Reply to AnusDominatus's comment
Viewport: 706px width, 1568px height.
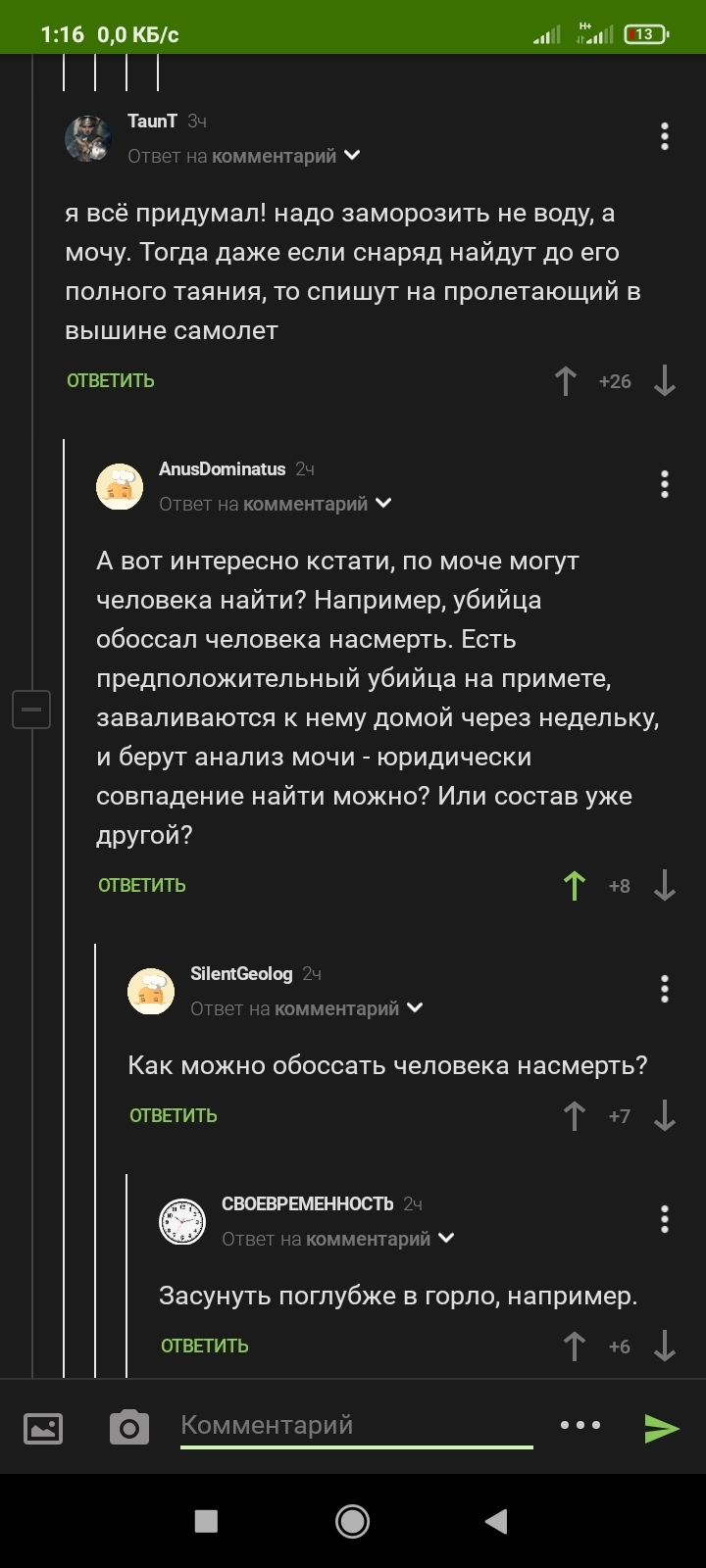[x=142, y=886]
